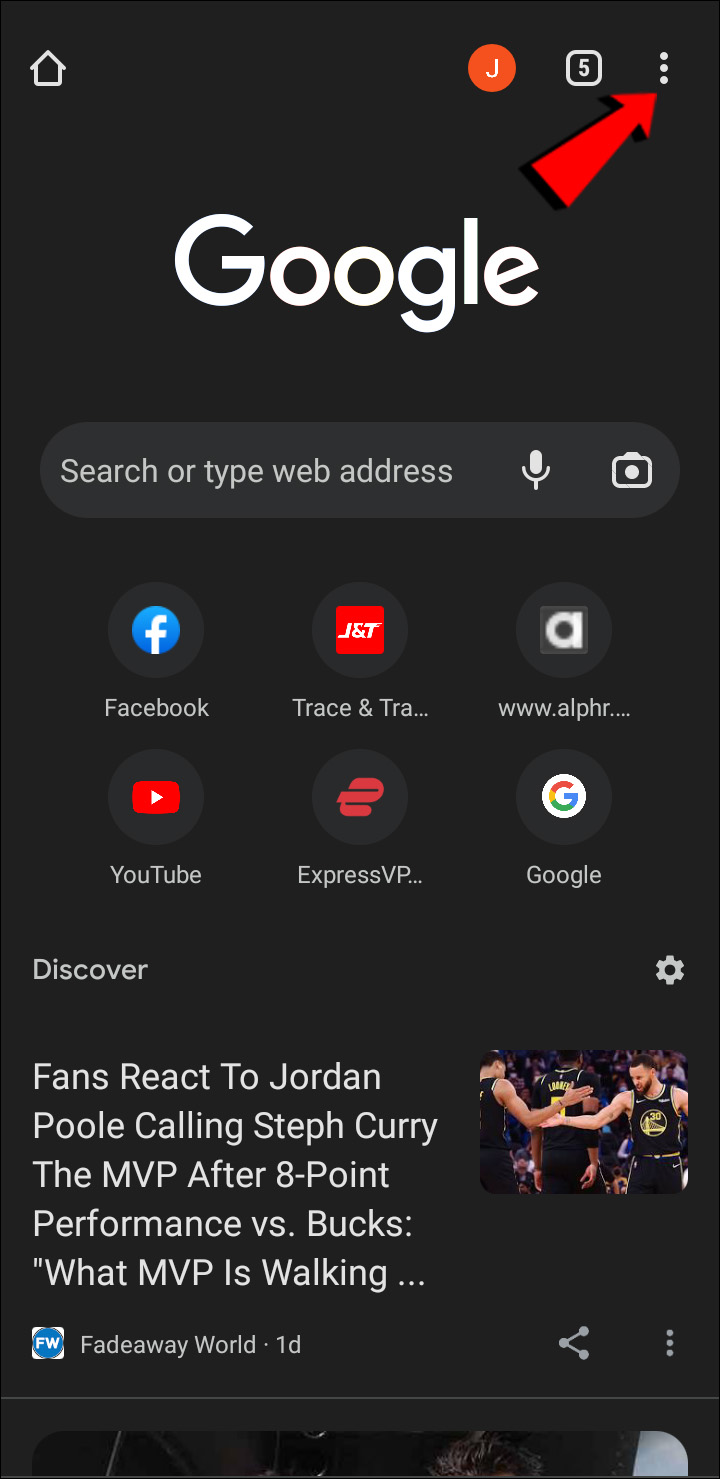This screenshot has width=720, height=1479.
Task: Go to the home page icon
Action: (48, 69)
